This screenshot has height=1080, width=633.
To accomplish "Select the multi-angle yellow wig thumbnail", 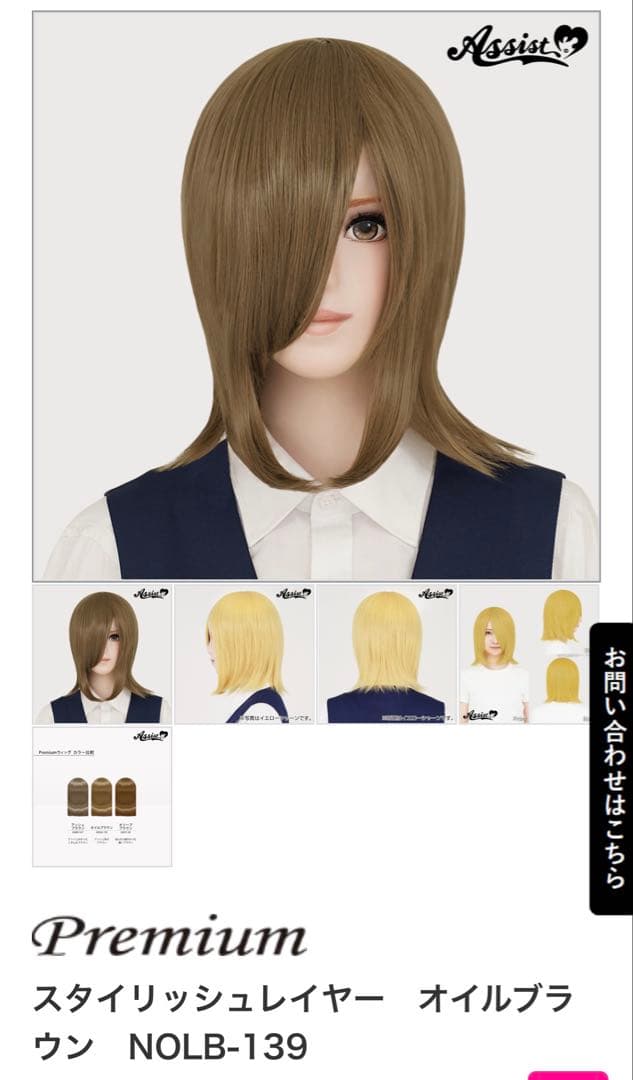I will point(528,655).
